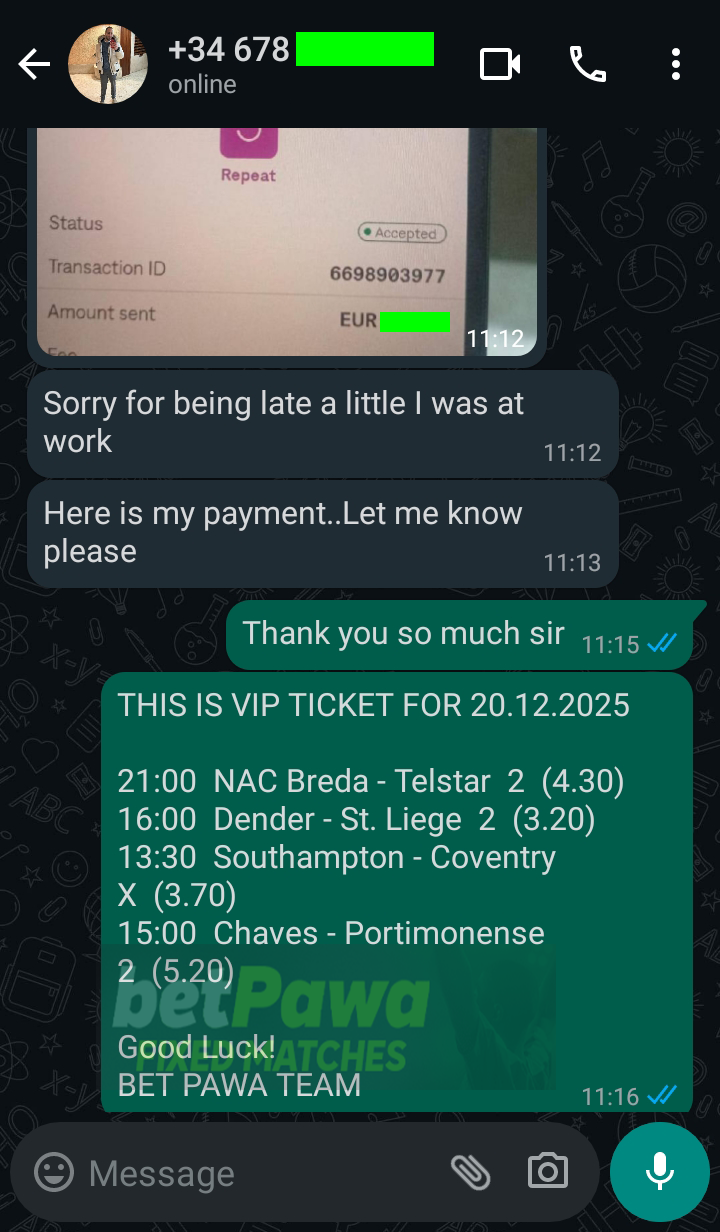Start a voice call with this contact
Viewport: 720px width, 1232px height.
[x=588, y=65]
